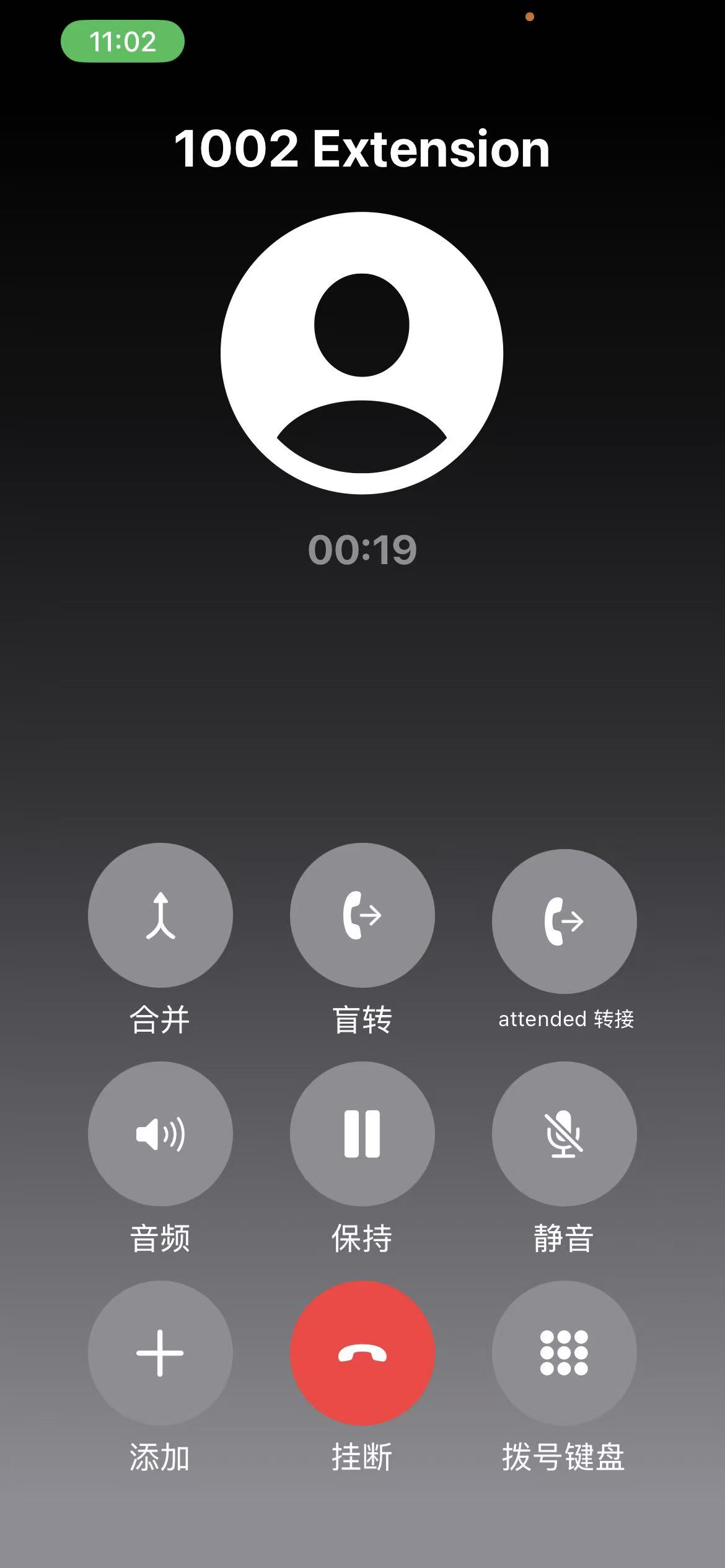Image resolution: width=725 pixels, height=1568 pixels.
Task: Open the dial keypad (拨号键盘)
Action: coord(565,1353)
